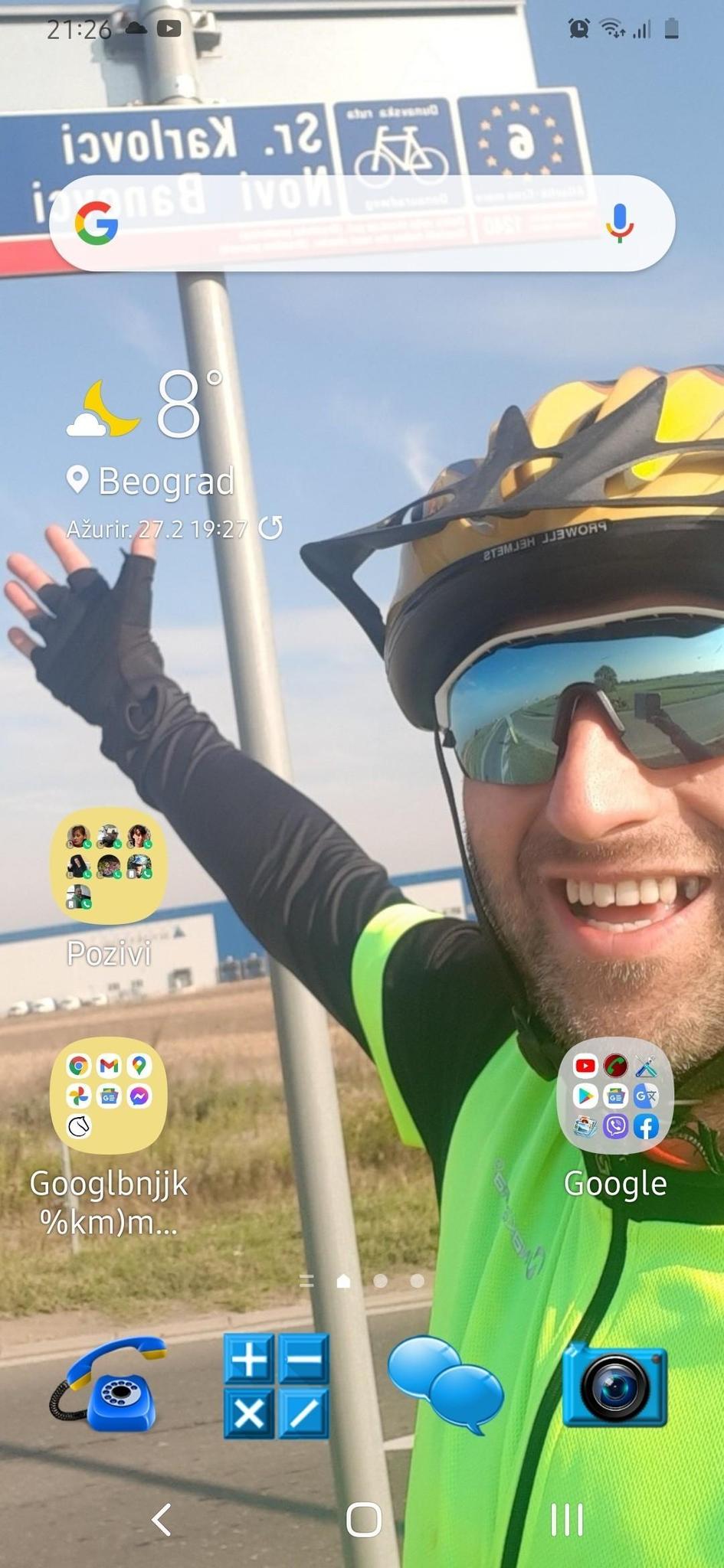Tap the system back button
This screenshot has width=724, height=1568.
(x=162, y=1519)
